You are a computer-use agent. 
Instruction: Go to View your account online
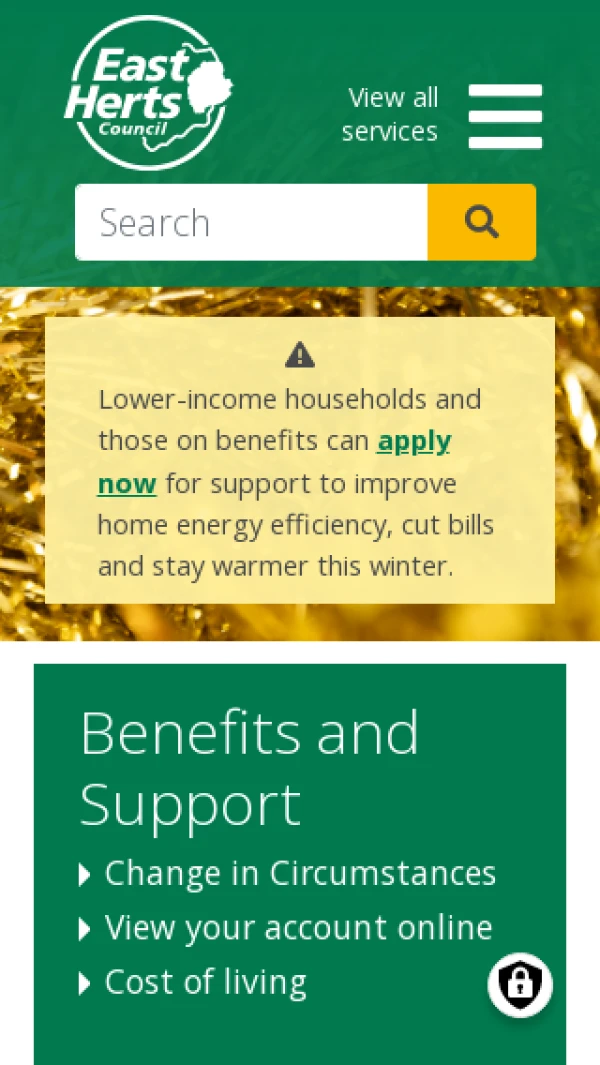point(298,928)
